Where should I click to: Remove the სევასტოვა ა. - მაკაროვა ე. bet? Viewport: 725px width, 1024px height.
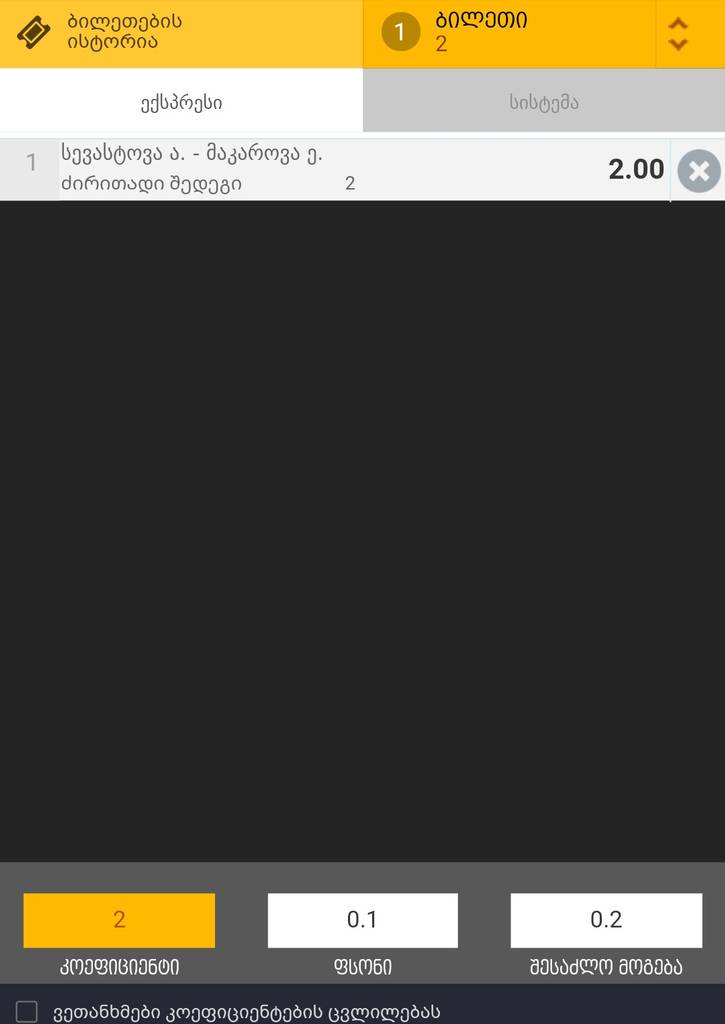pyautogui.click(x=698, y=171)
